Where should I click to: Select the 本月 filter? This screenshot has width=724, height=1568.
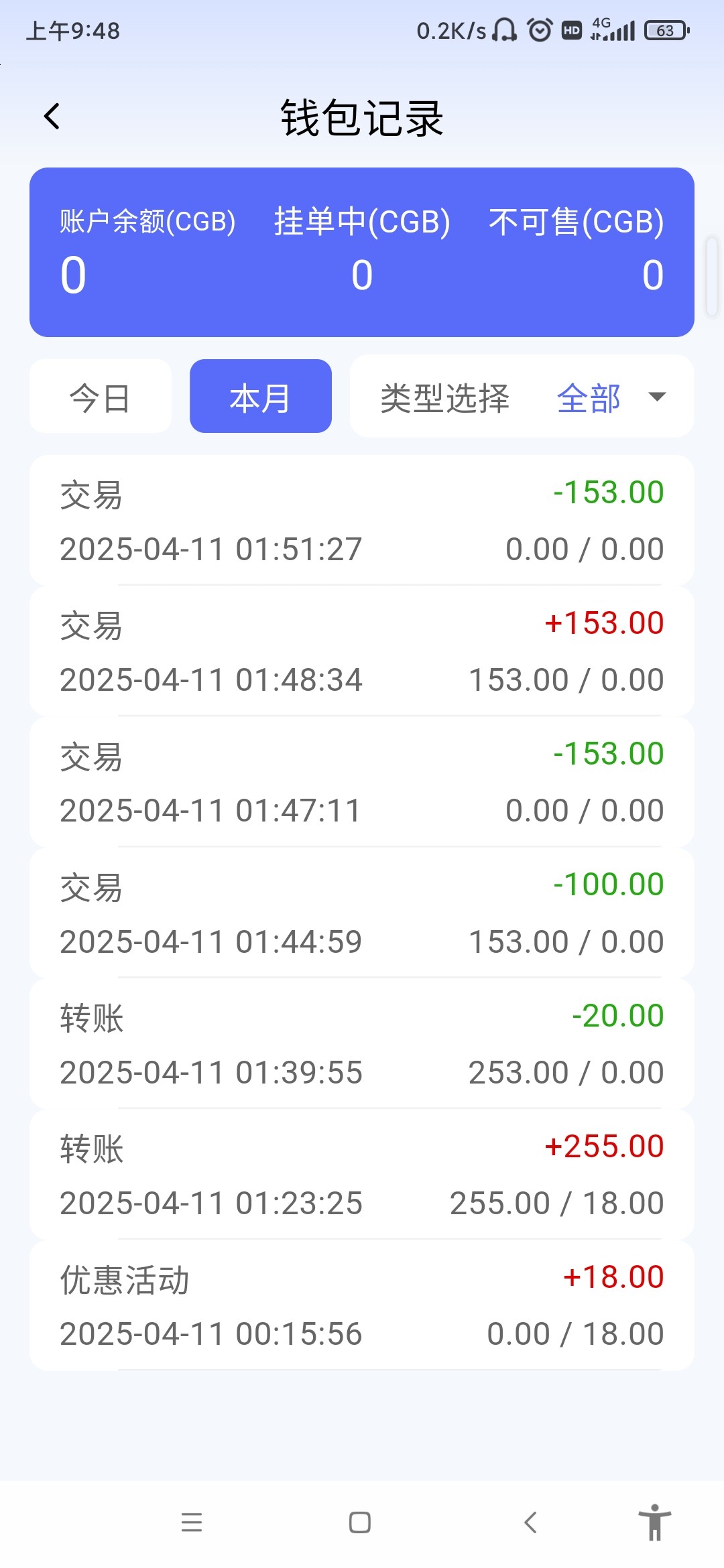tap(260, 397)
